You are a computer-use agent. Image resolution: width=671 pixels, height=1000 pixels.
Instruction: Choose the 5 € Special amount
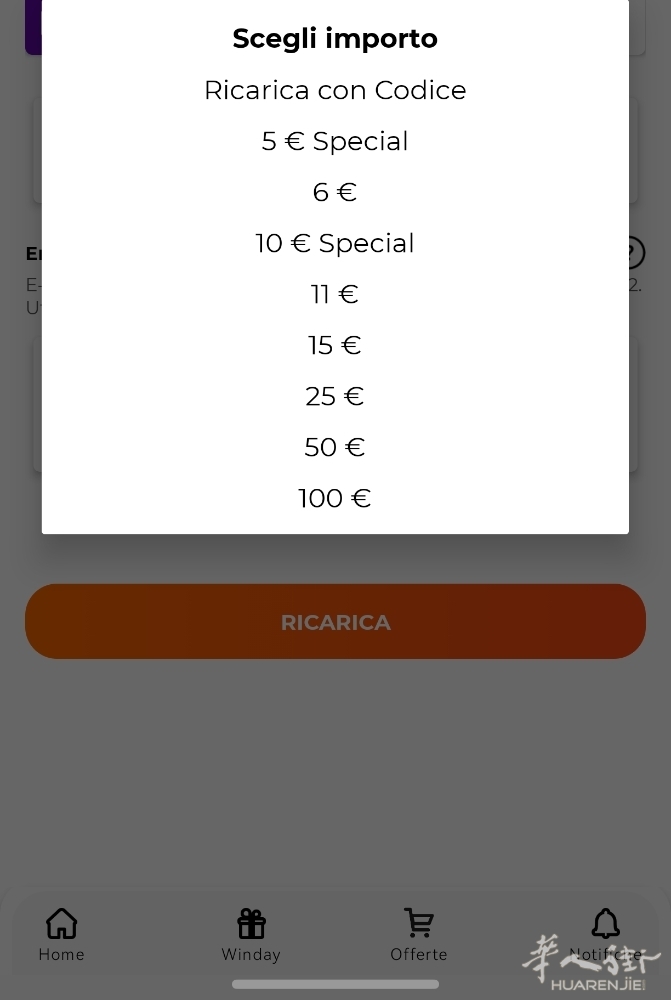pos(335,141)
